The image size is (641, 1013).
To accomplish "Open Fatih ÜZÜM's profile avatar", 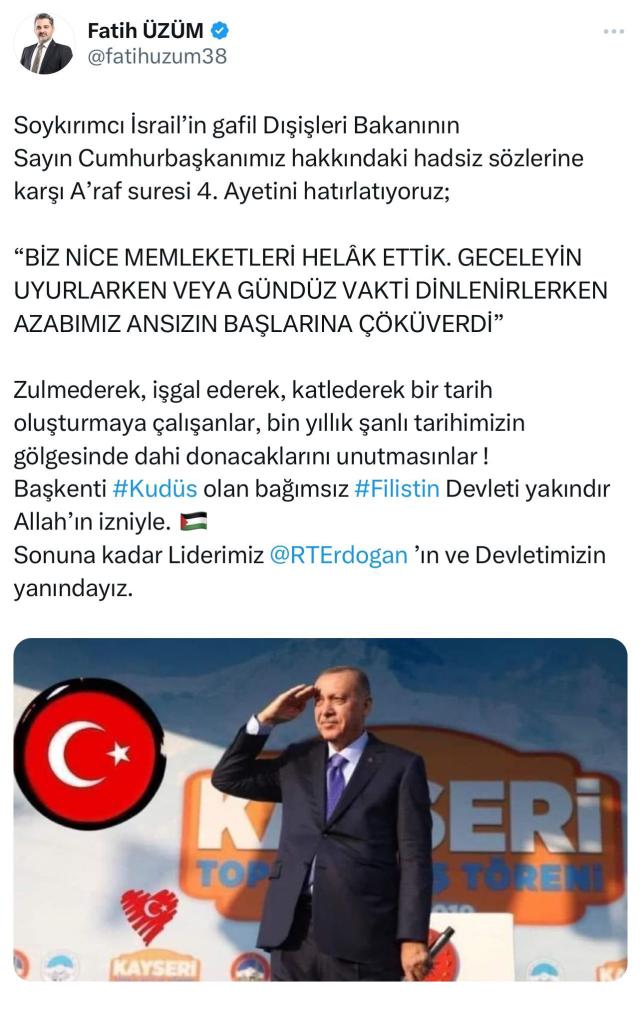I will click(x=45, y=44).
